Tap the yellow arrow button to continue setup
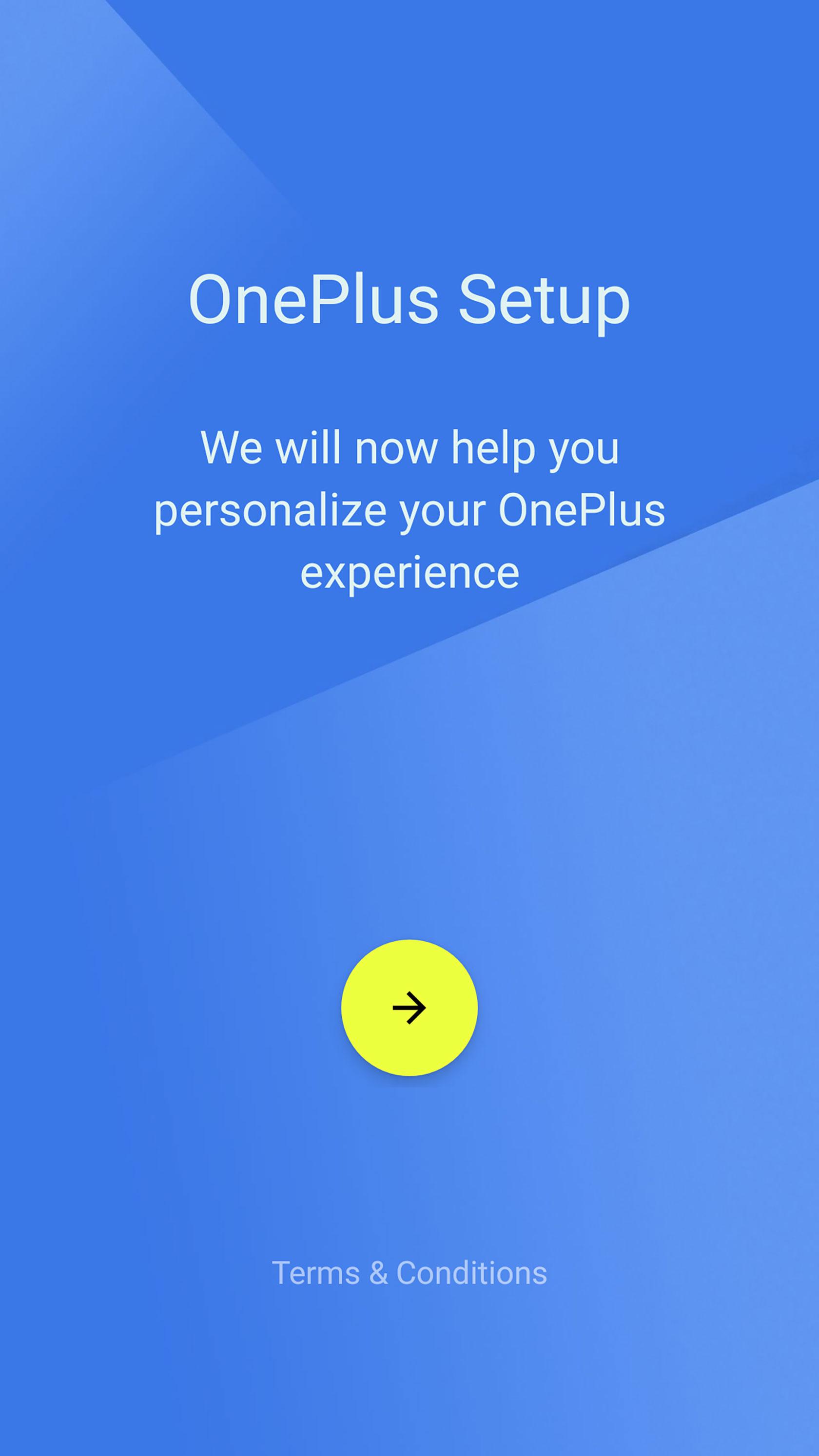819x1456 pixels. pyautogui.click(x=409, y=1007)
